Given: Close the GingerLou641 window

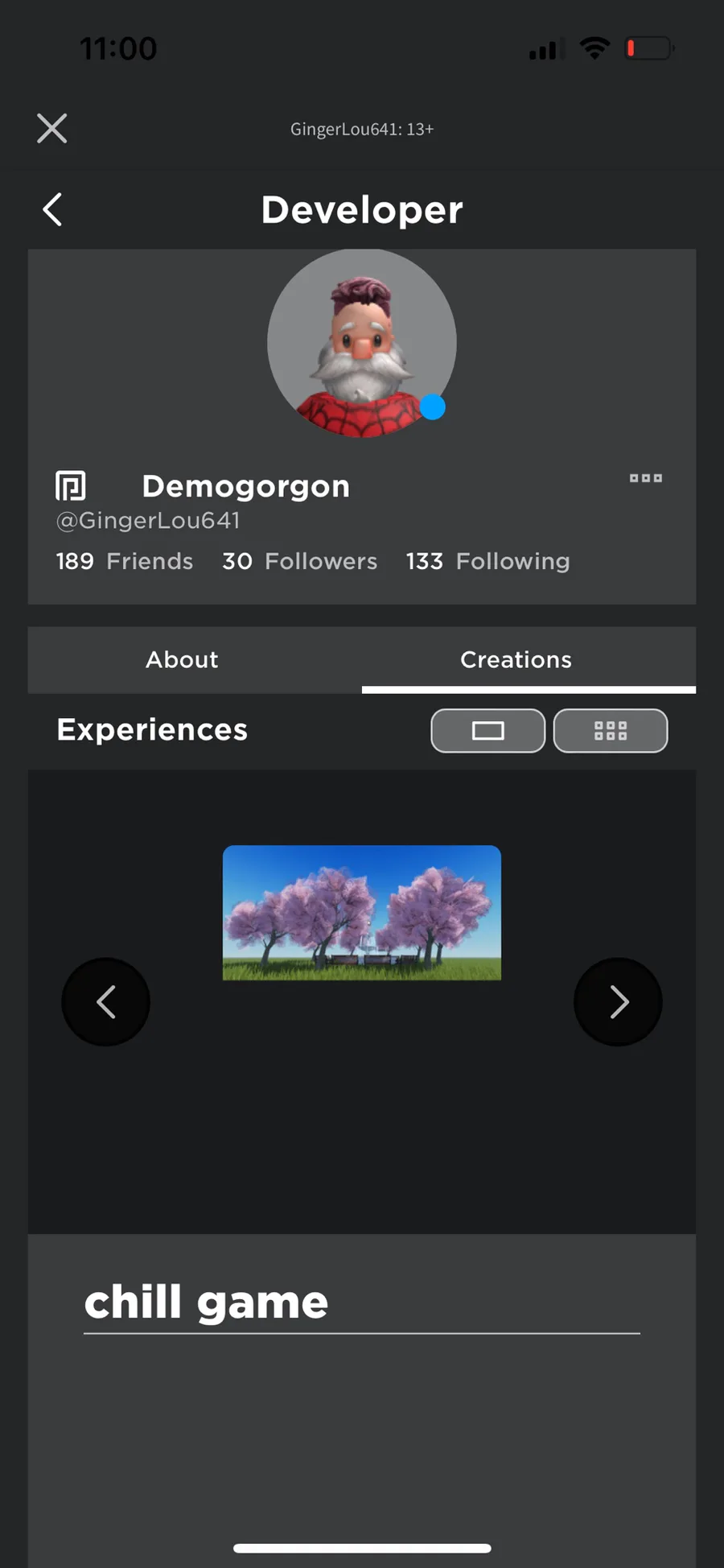Looking at the screenshot, I should pos(52,129).
